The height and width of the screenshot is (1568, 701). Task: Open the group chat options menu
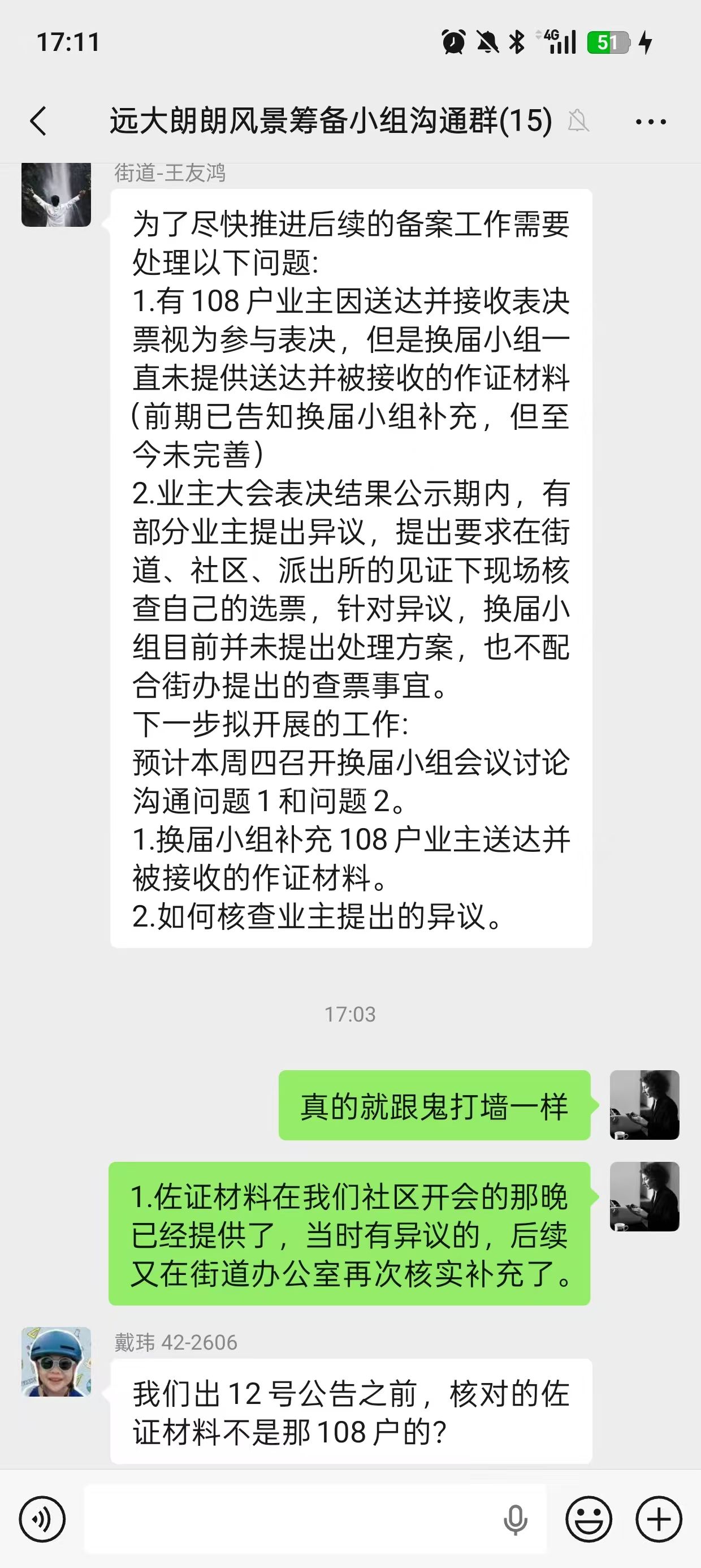(x=651, y=122)
